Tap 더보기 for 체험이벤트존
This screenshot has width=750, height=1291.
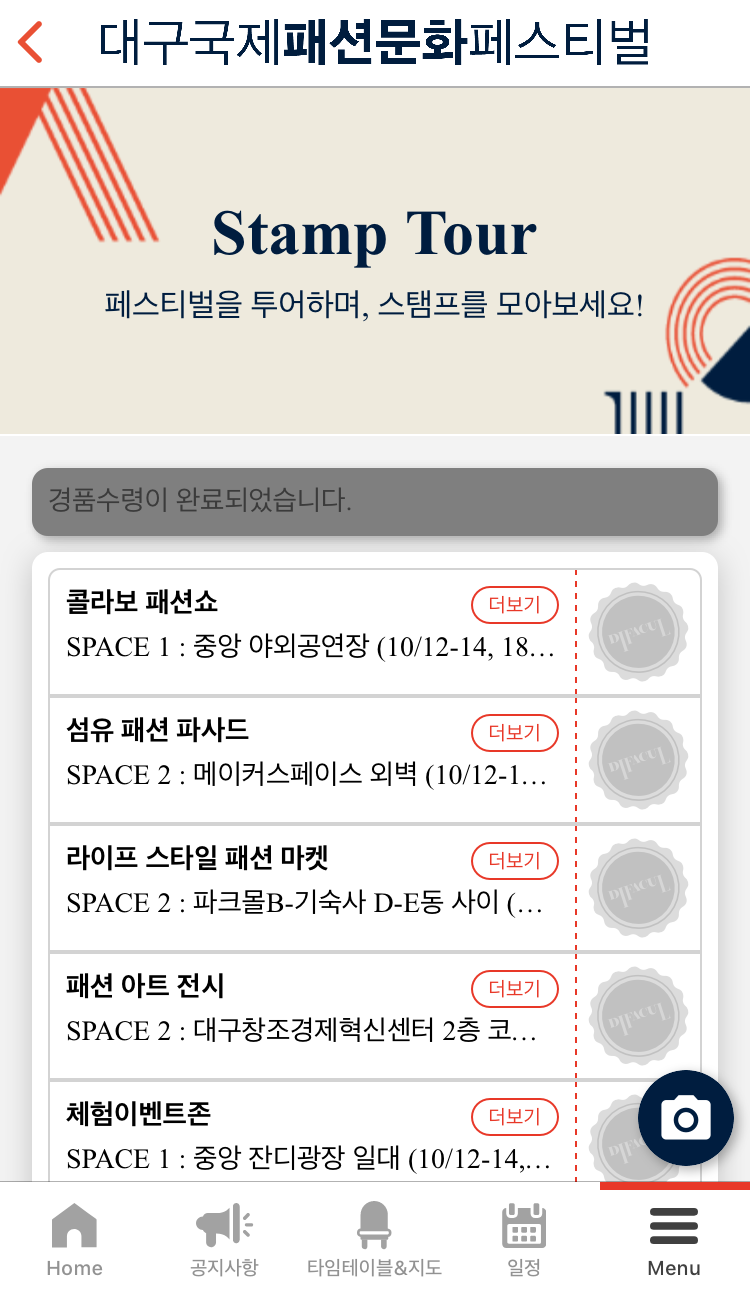(514, 1117)
